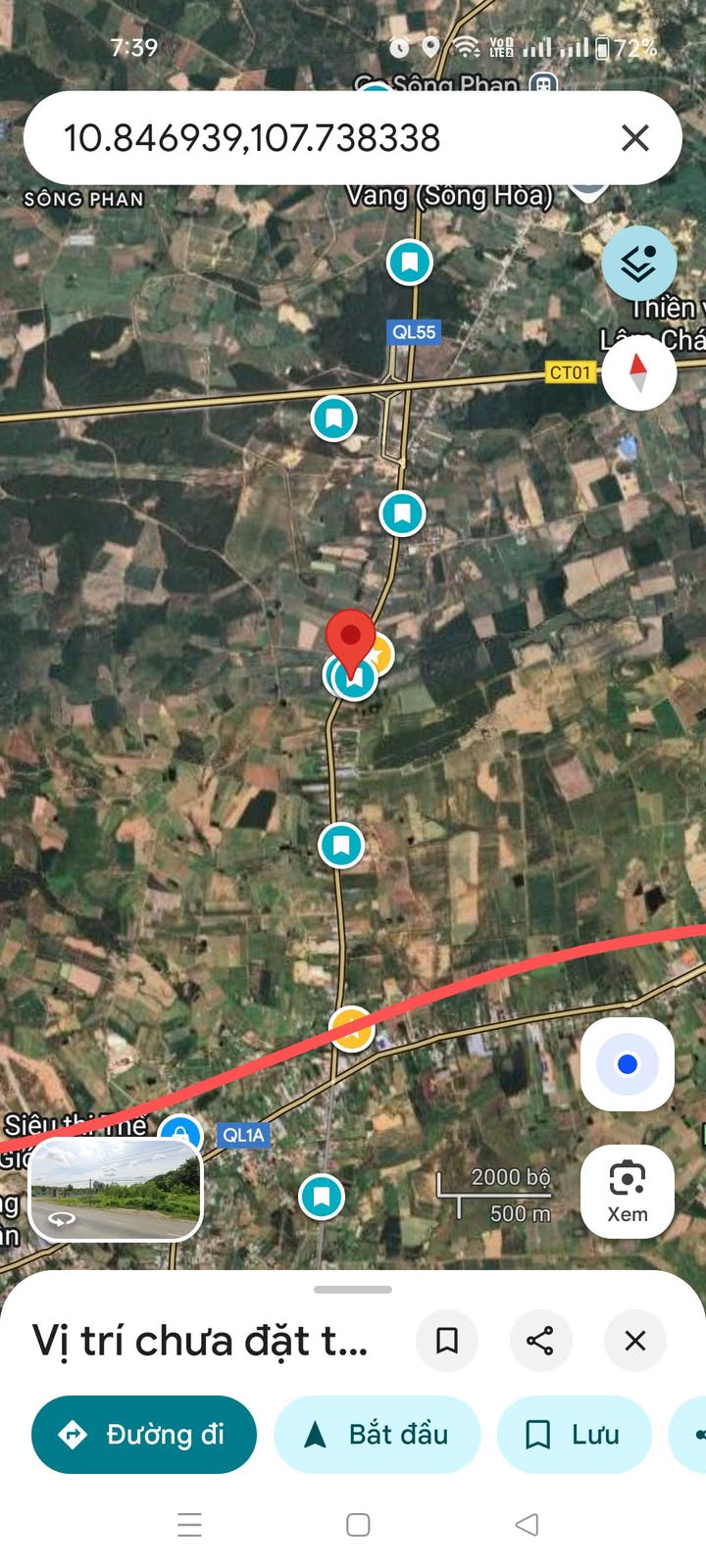Save the place with the Lưu chip
Screen dimensions: 706x1568
575,1435
